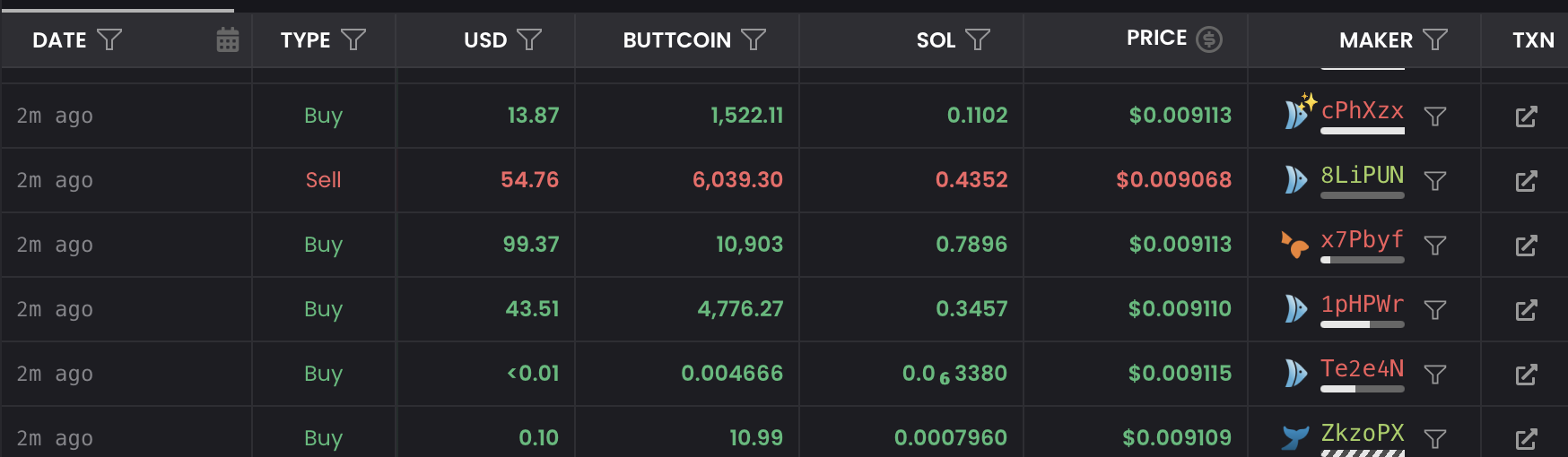The height and width of the screenshot is (457, 1568).
Task: Filter trades by maker 8LiPUN
Action: tap(1435, 181)
